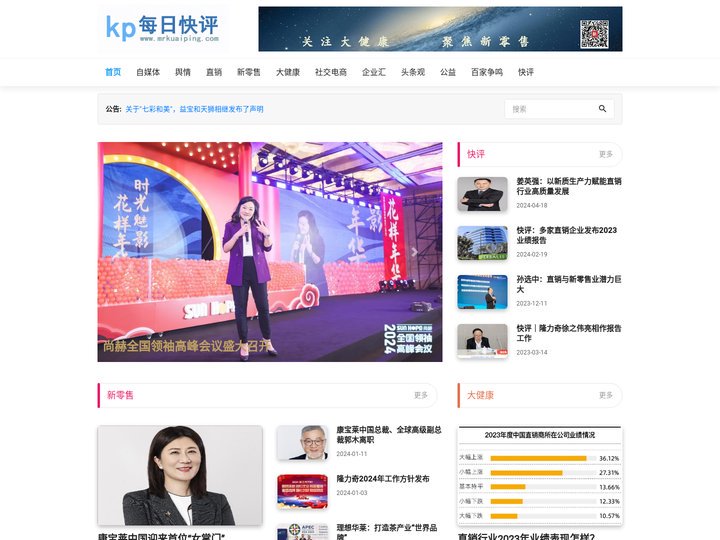The width and height of the screenshot is (720, 540).
Task: Tap the magnifier search icon
Action: point(602,109)
